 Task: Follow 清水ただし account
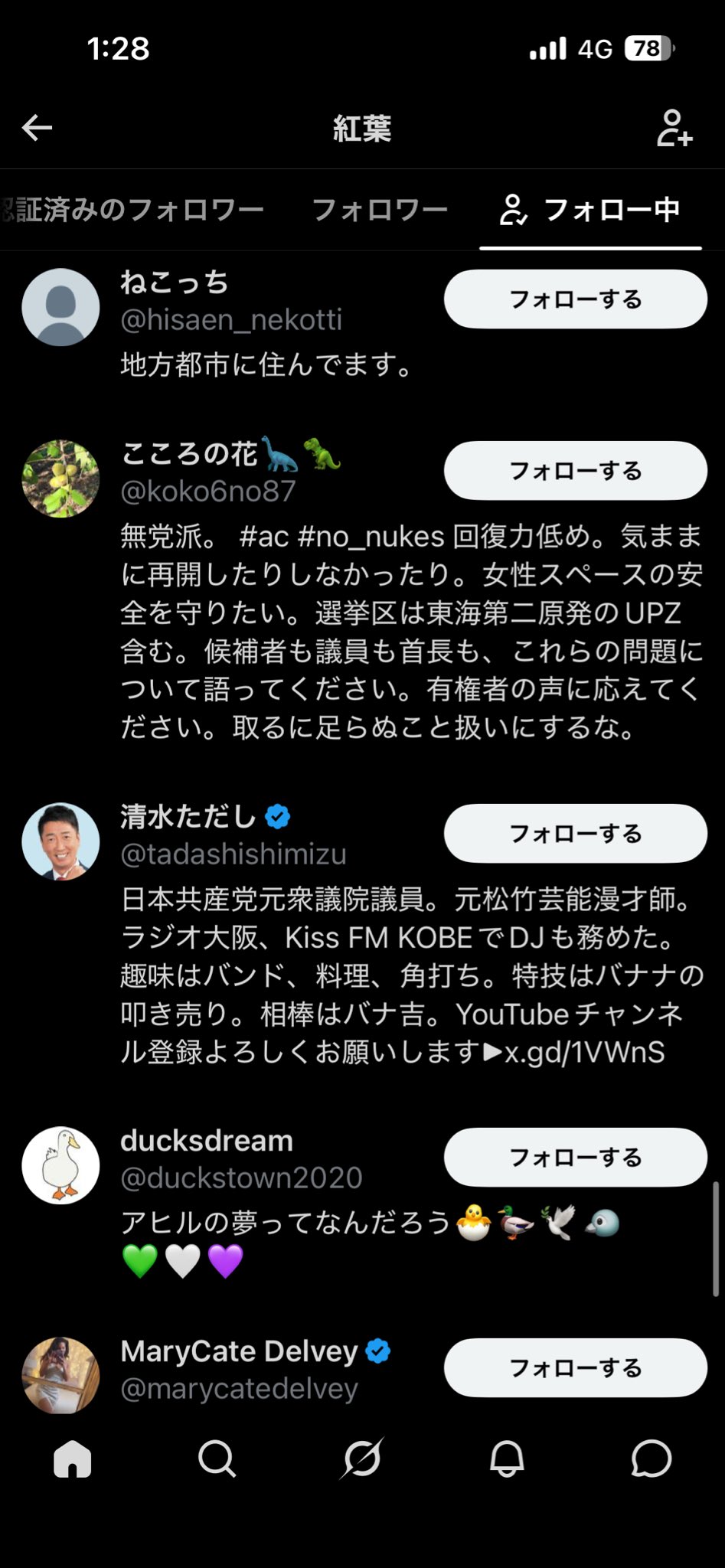tap(576, 833)
